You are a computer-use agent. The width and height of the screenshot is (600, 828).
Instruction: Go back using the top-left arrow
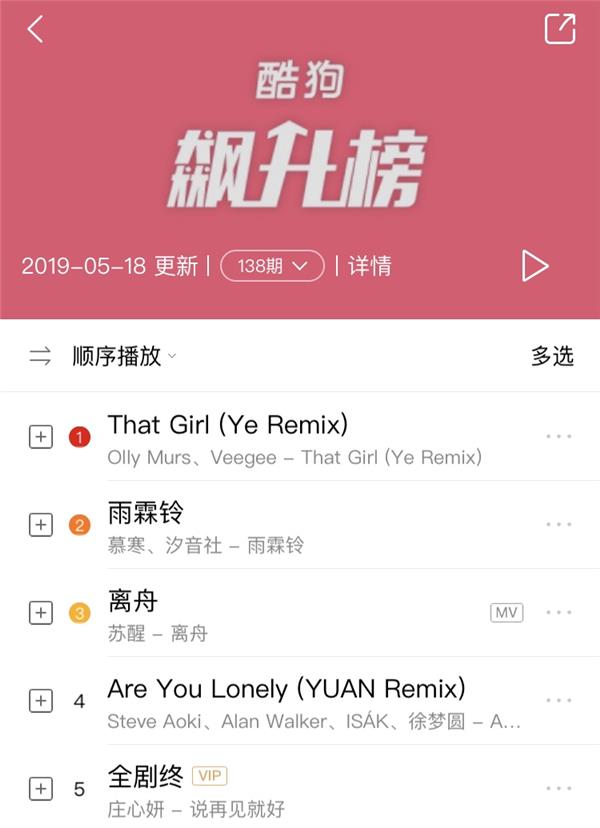click(x=35, y=29)
